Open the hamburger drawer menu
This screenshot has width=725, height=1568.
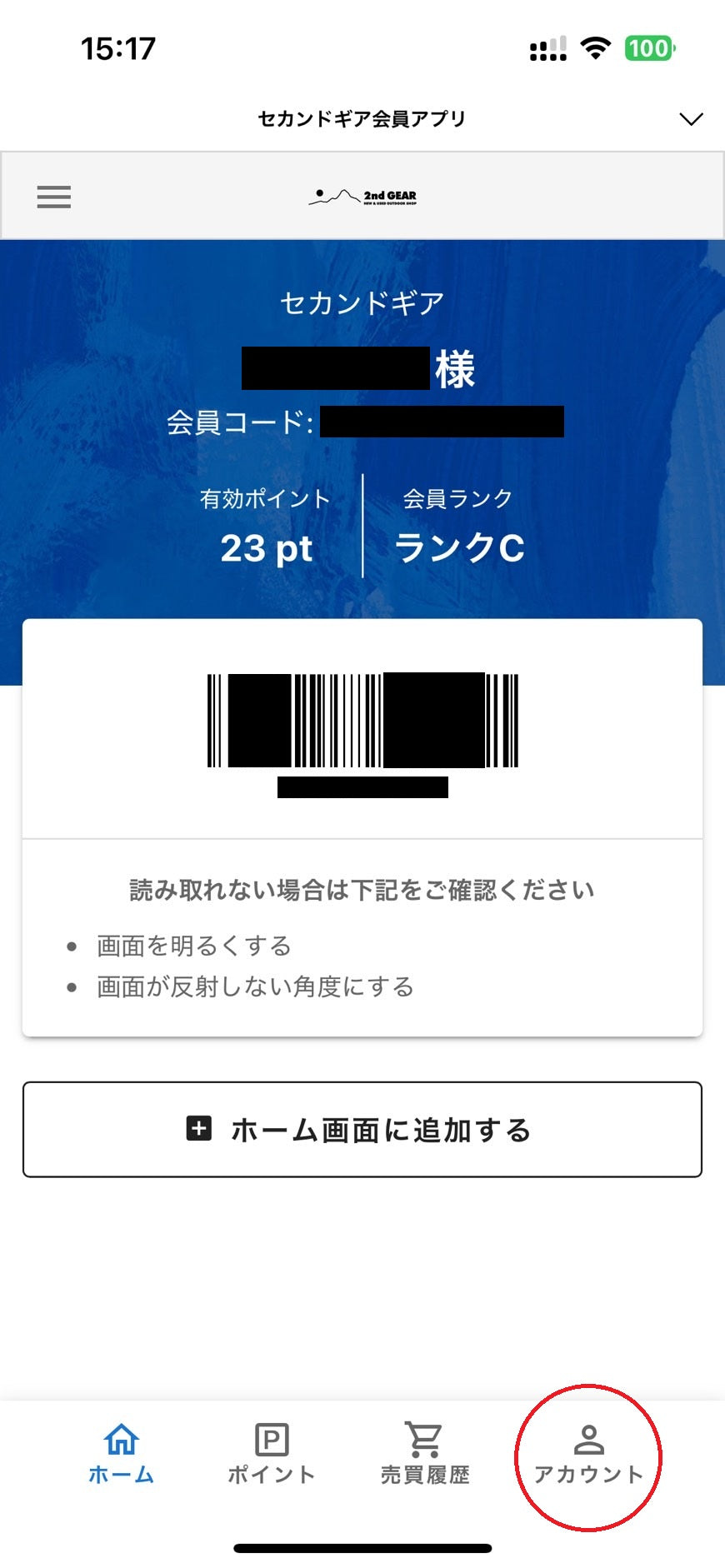tap(54, 197)
